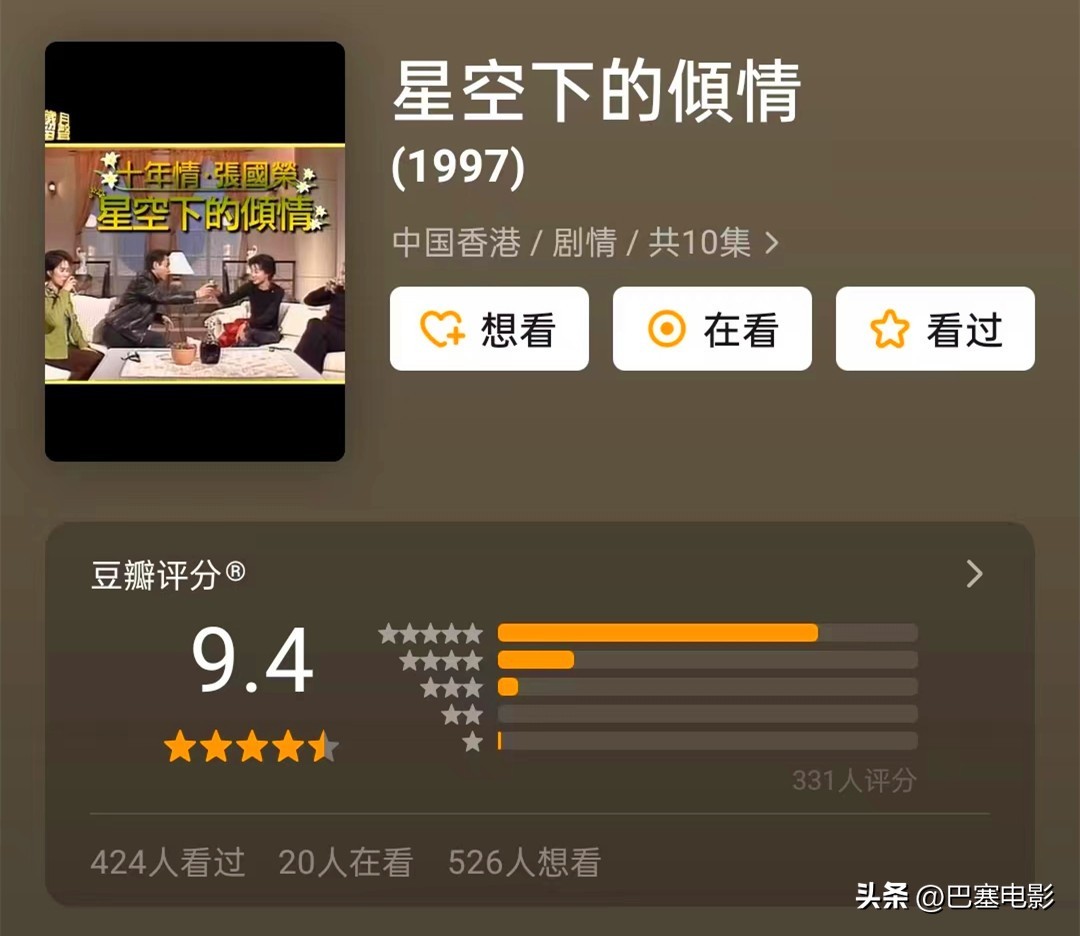The height and width of the screenshot is (936, 1080).
Task: Open details via 共10集 chevron
Action: coord(771,243)
